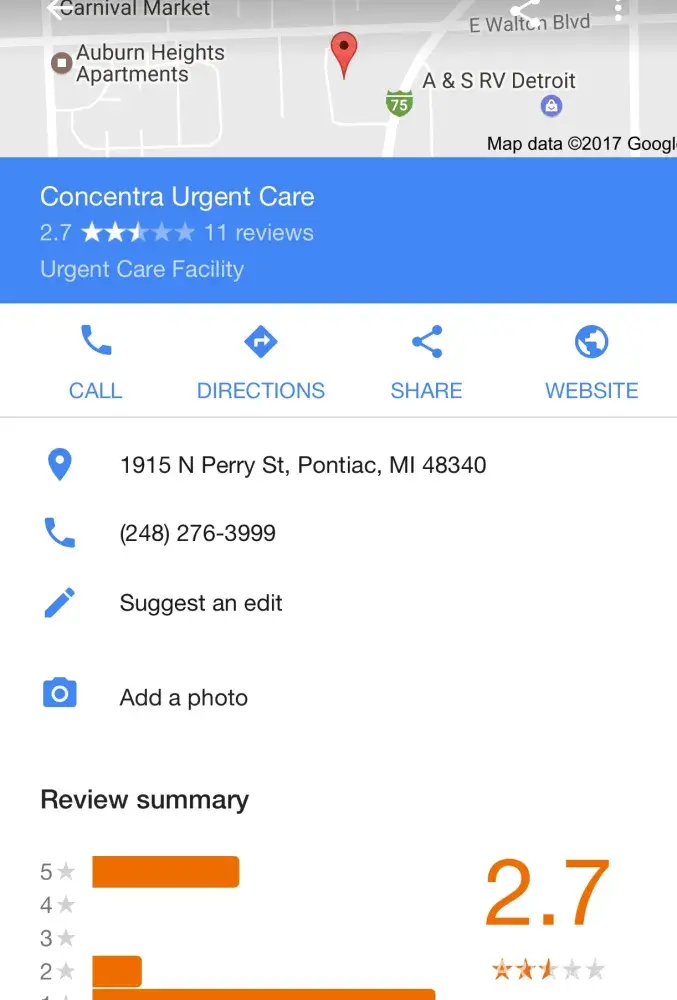Screen dimensions: 677x1000
Task: Open the three-dot overflow menu
Action: [x=619, y=10]
